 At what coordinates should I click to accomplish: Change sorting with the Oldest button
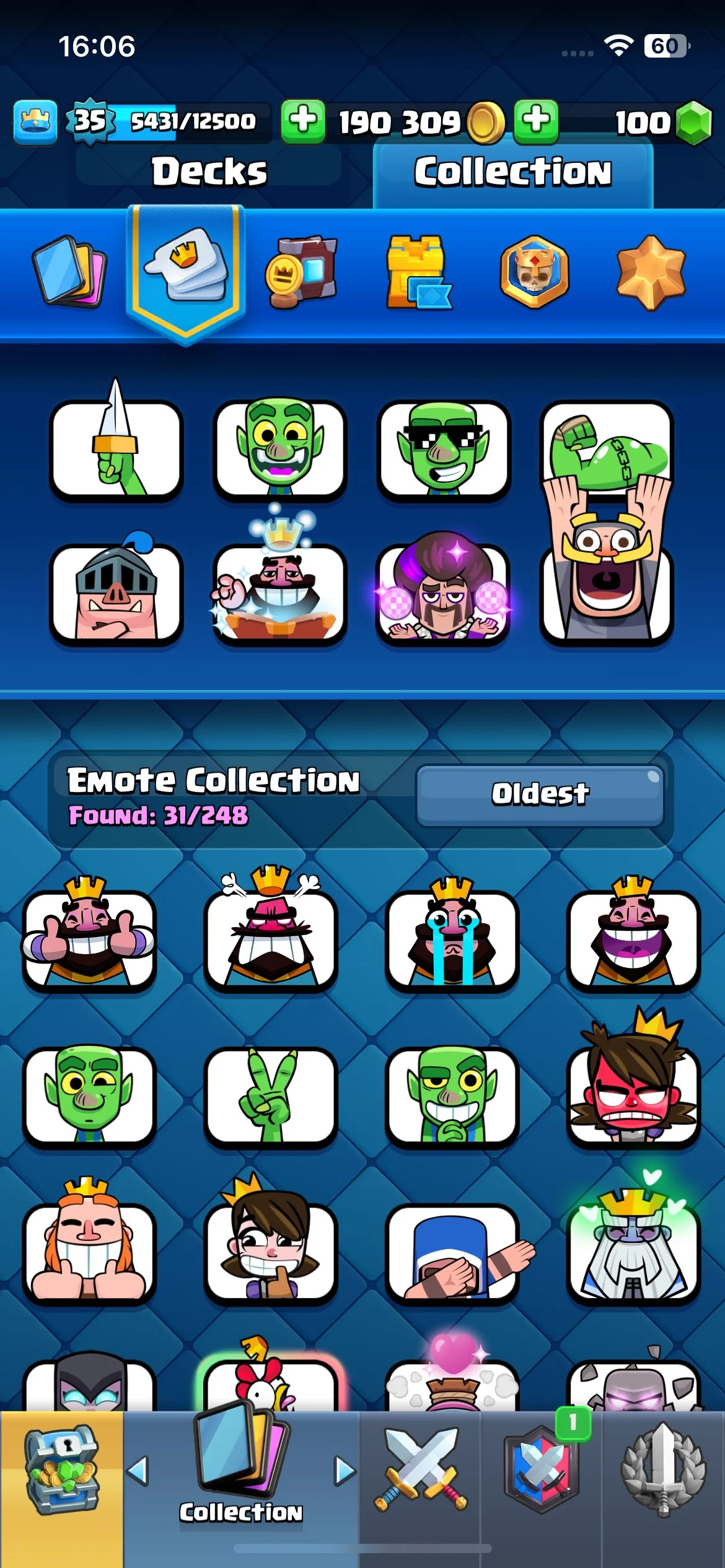point(540,795)
